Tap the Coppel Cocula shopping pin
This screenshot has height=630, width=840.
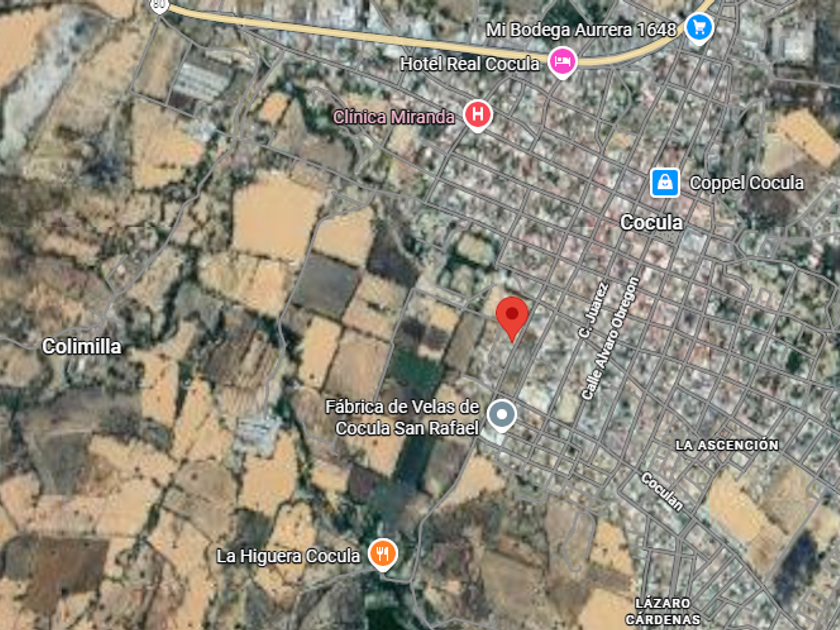tap(665, 182)
